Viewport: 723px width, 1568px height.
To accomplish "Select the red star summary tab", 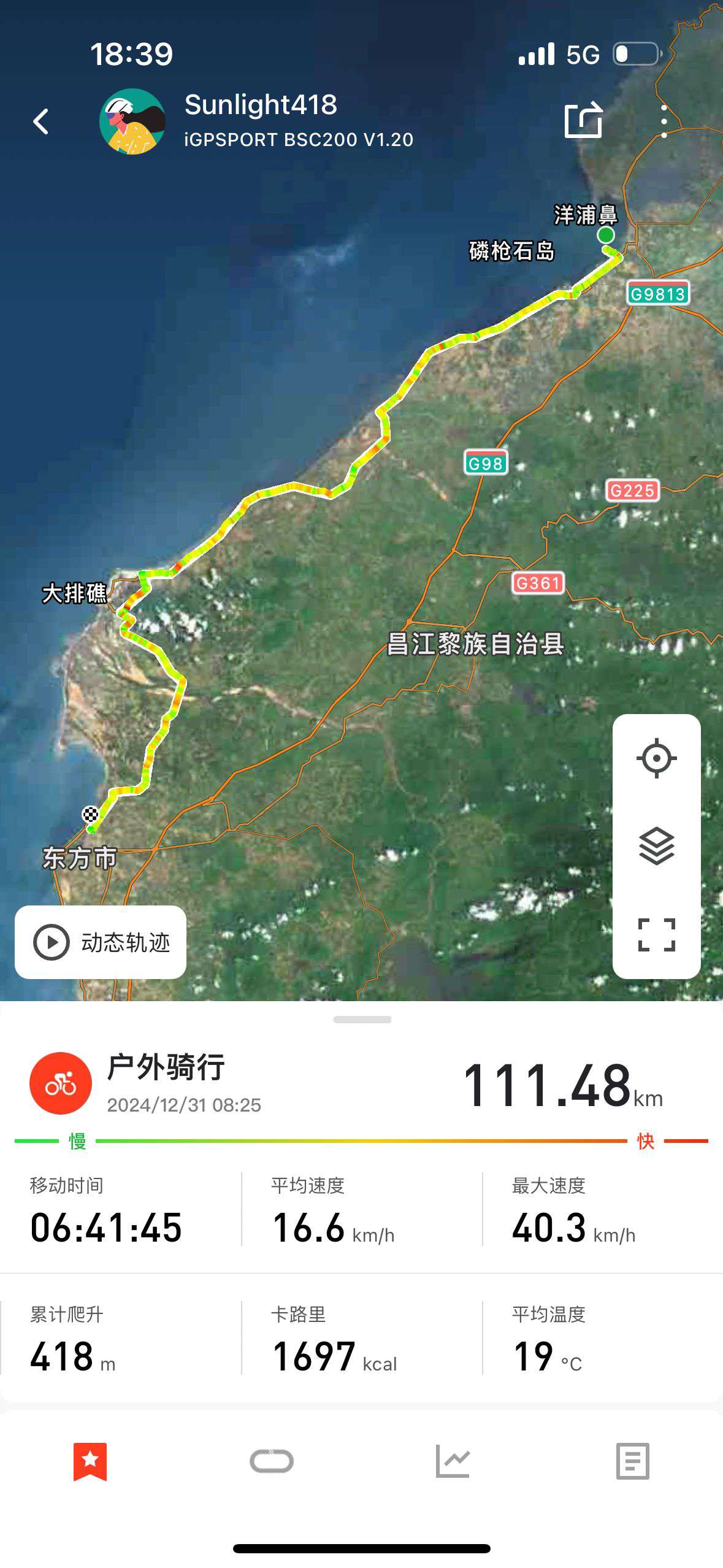I will [x=90, y=1461].
